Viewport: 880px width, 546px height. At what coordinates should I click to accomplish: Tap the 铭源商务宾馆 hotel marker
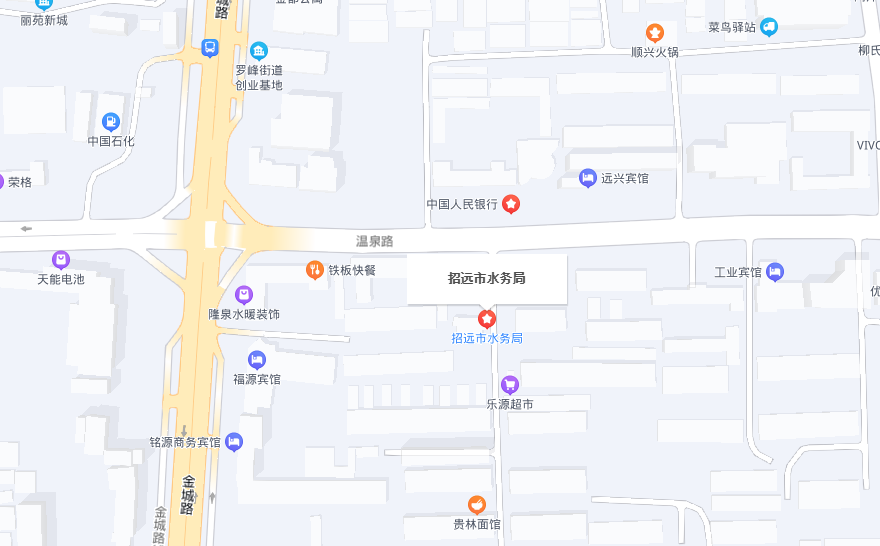(x=234, y=441)
